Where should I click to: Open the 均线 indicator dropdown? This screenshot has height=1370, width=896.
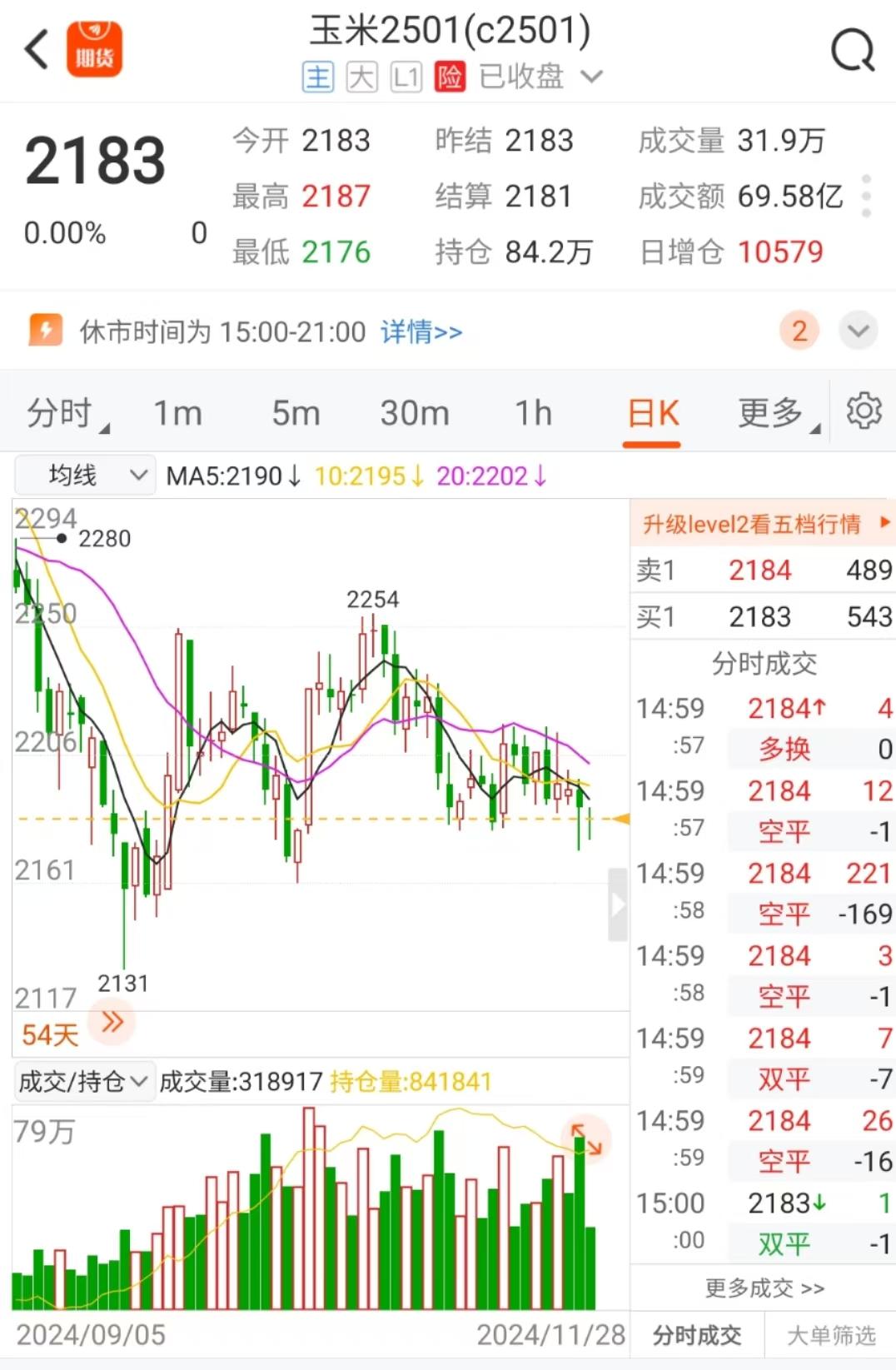(x=84, y=475)
